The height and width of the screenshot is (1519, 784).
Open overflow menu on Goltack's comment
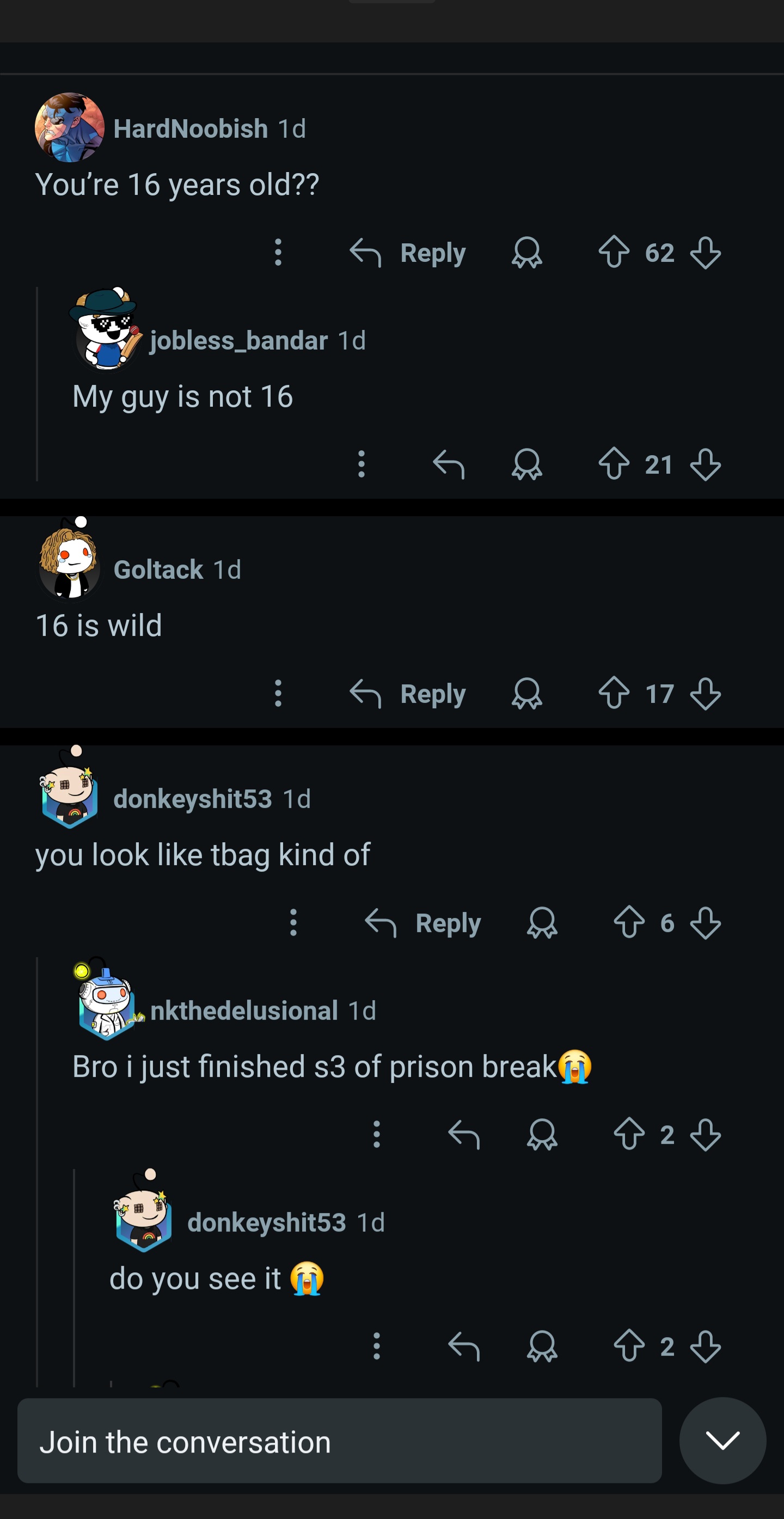[x=278, y=694]
